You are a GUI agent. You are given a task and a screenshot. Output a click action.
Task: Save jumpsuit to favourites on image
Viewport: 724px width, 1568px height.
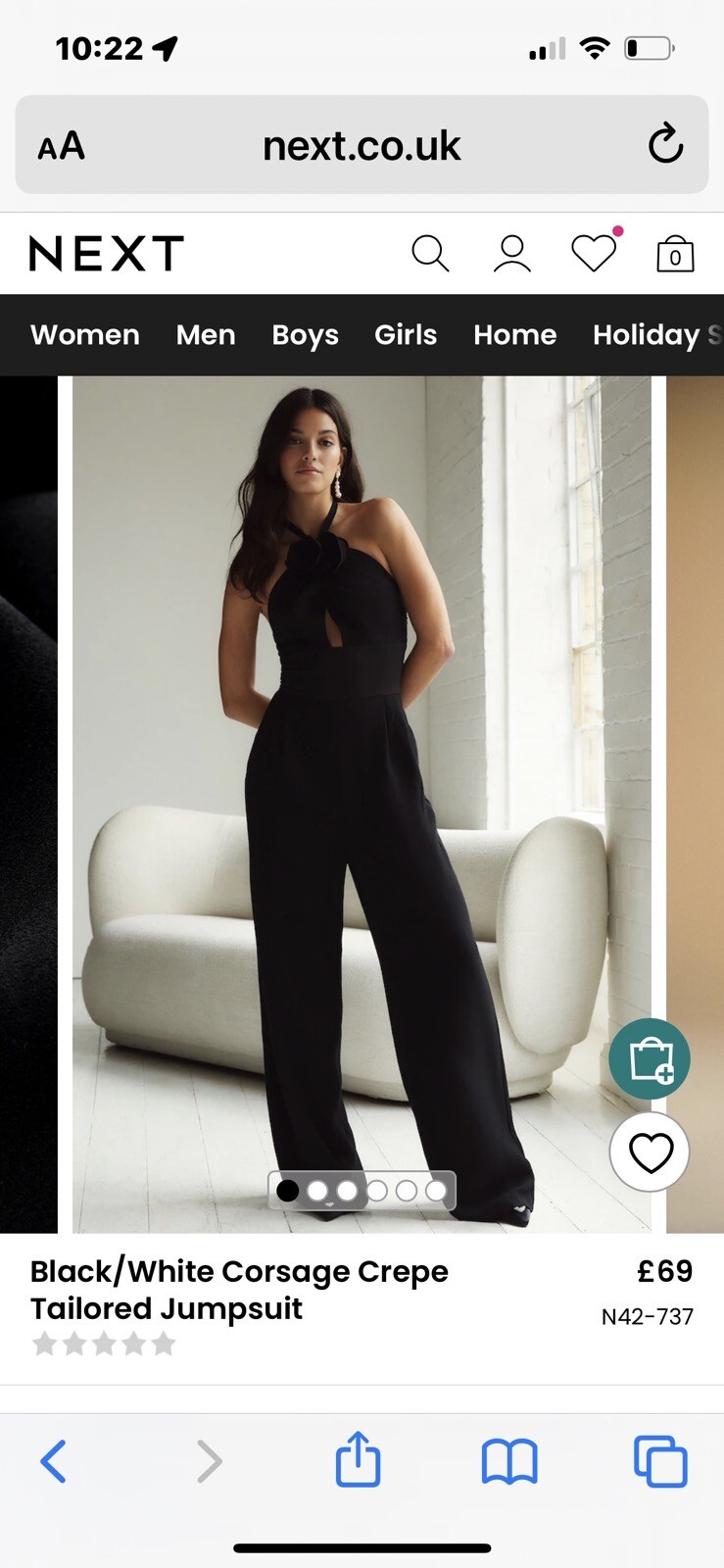[x=650, y=1151]
